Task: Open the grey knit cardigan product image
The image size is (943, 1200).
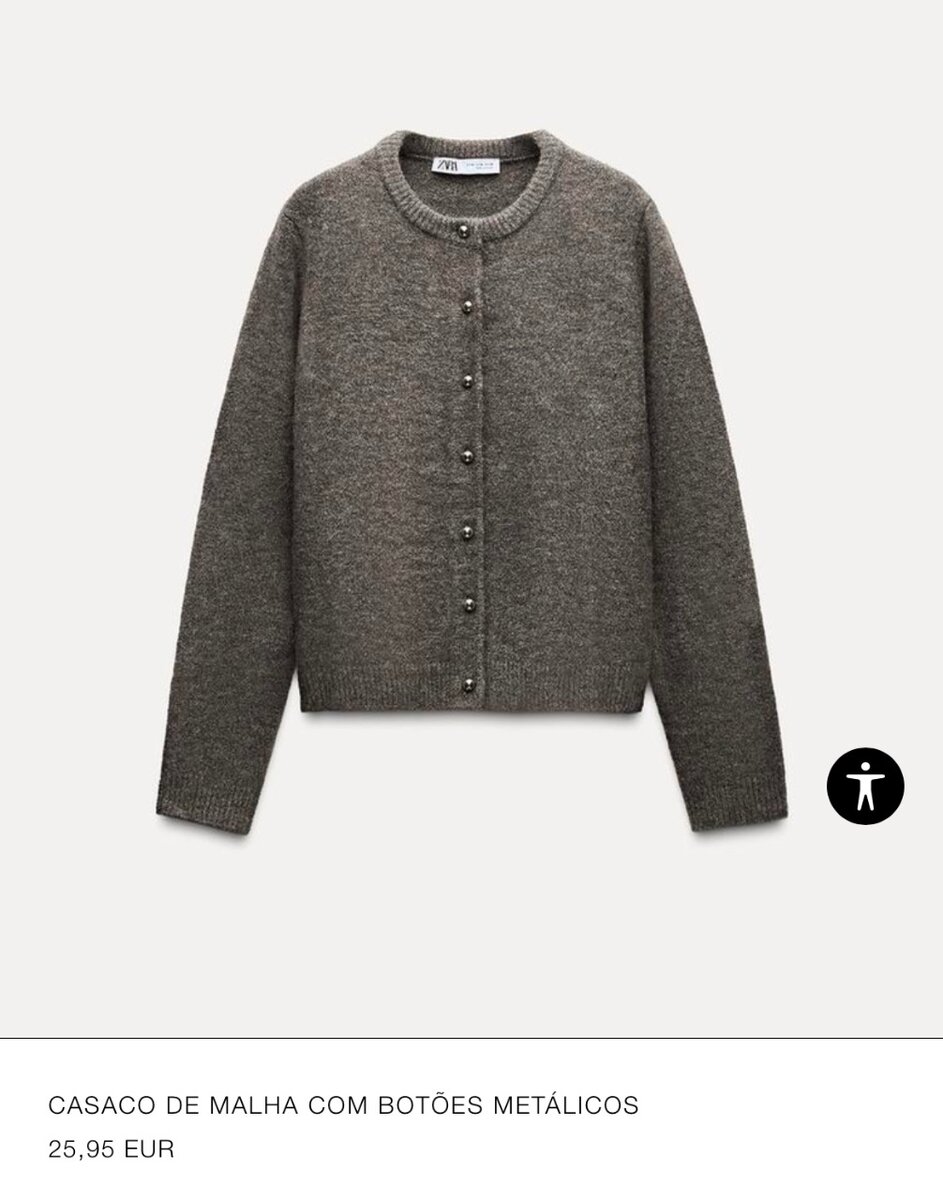Action: (470, 480)
